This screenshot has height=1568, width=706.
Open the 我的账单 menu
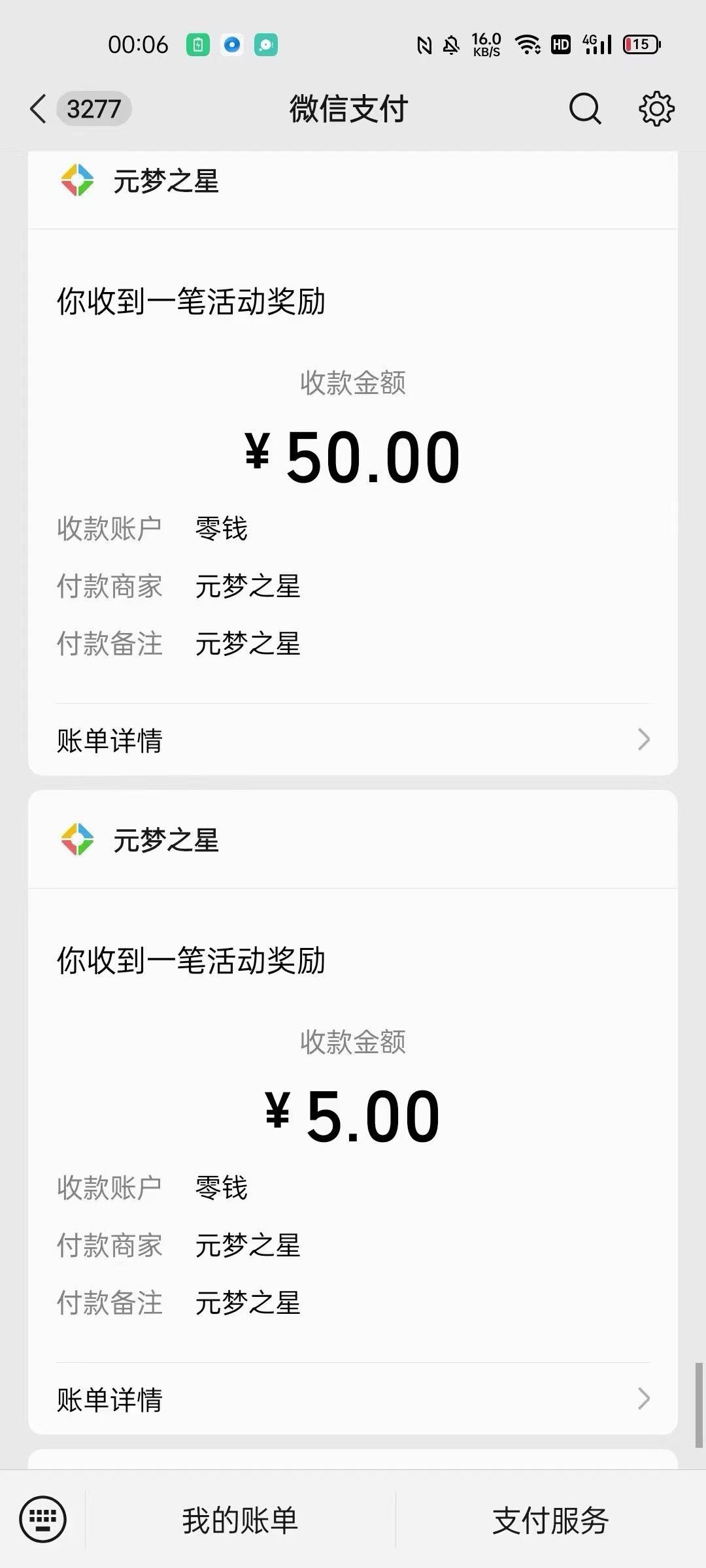click(x=240, y=1520)
